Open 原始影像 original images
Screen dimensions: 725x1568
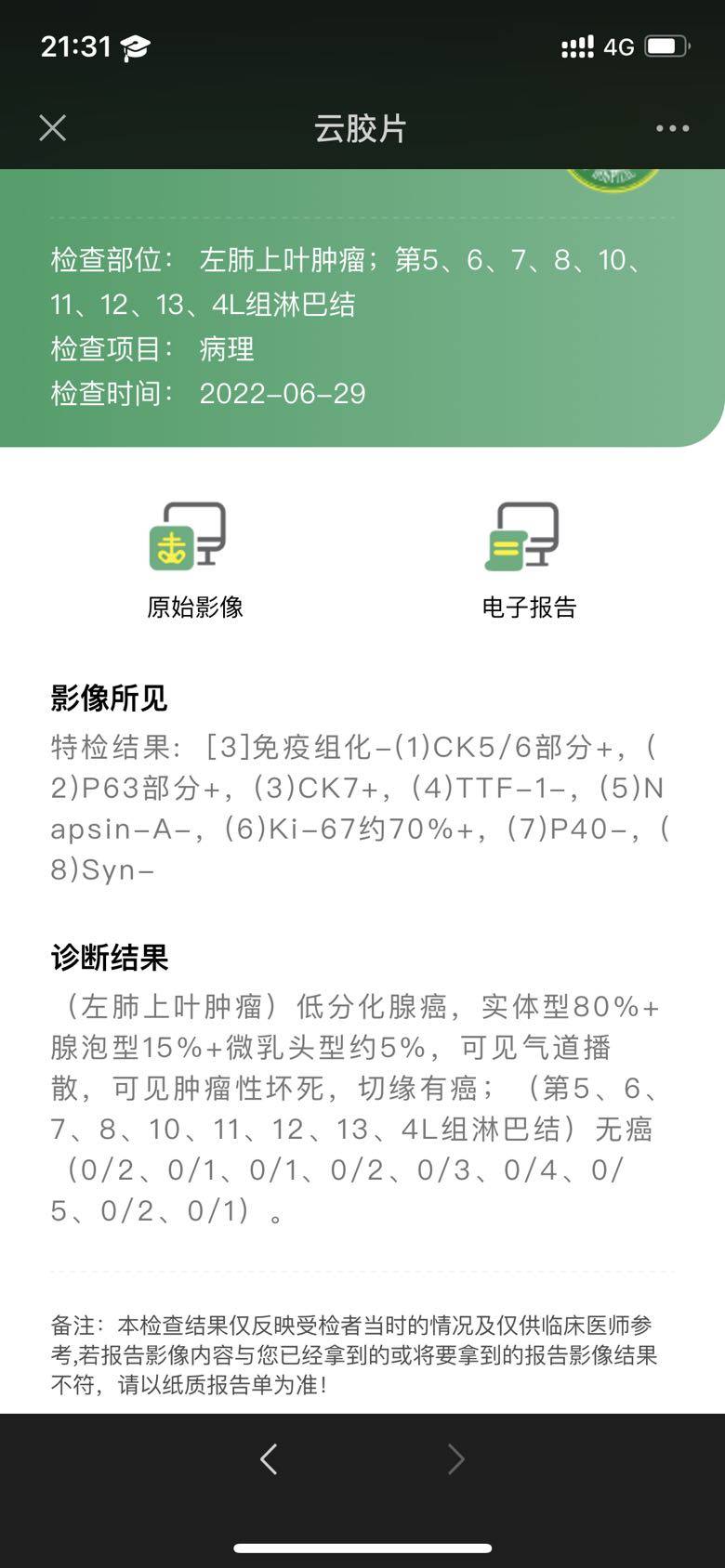[194, 557]
